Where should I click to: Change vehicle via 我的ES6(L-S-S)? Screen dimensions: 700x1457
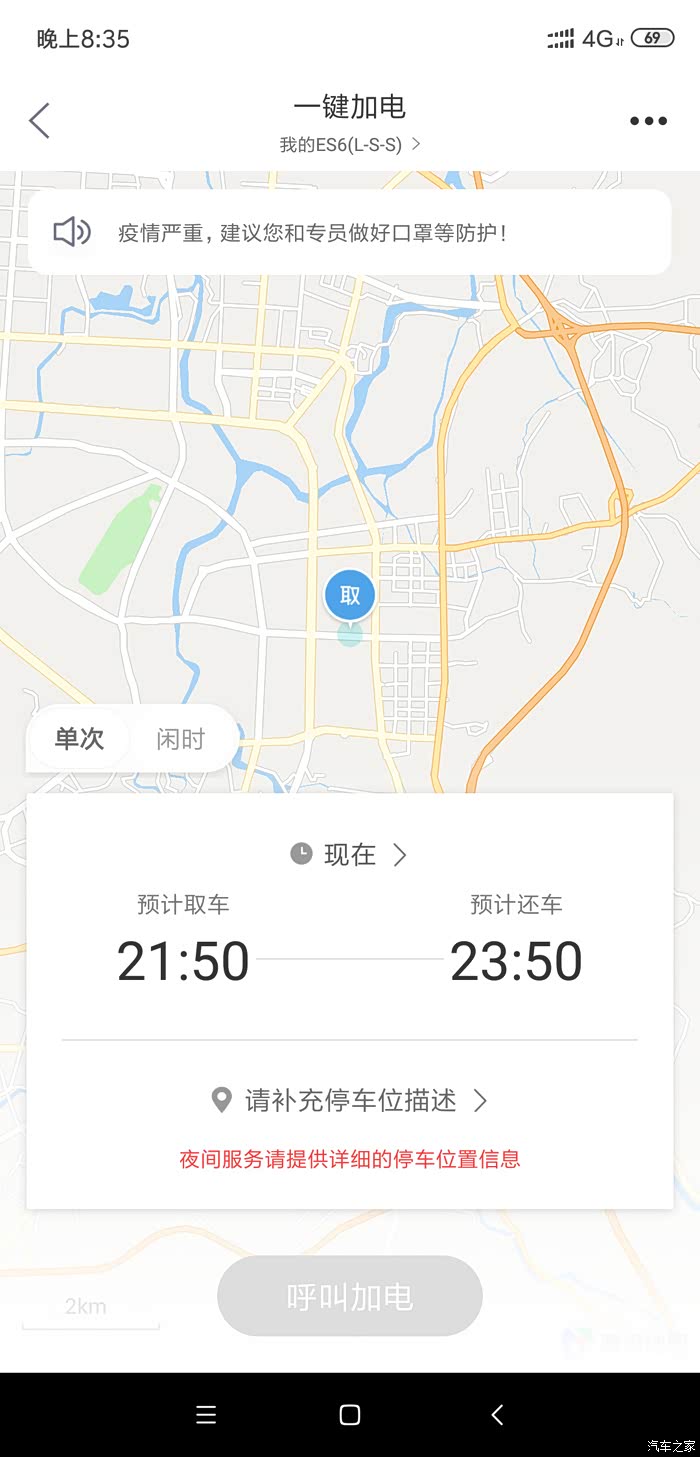(x=349, y=145)
